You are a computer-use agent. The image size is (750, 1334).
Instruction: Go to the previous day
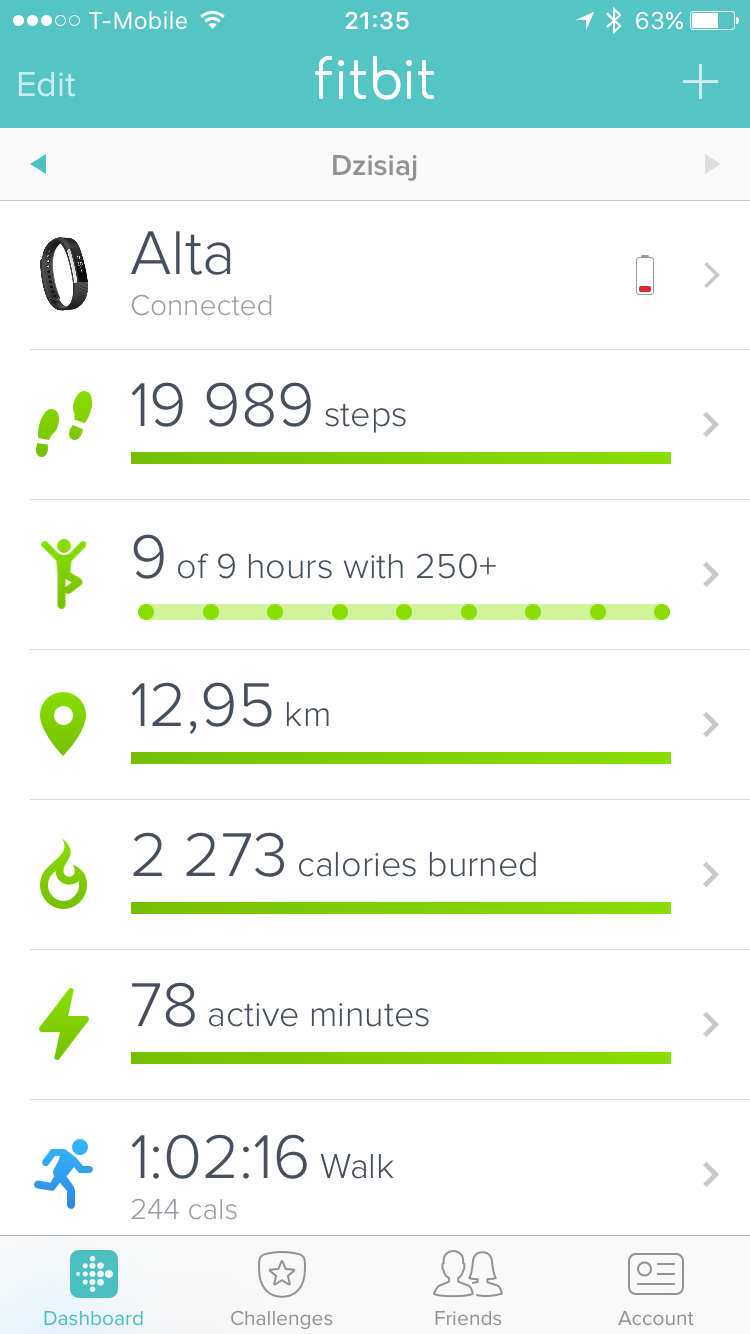coord(39,164)
